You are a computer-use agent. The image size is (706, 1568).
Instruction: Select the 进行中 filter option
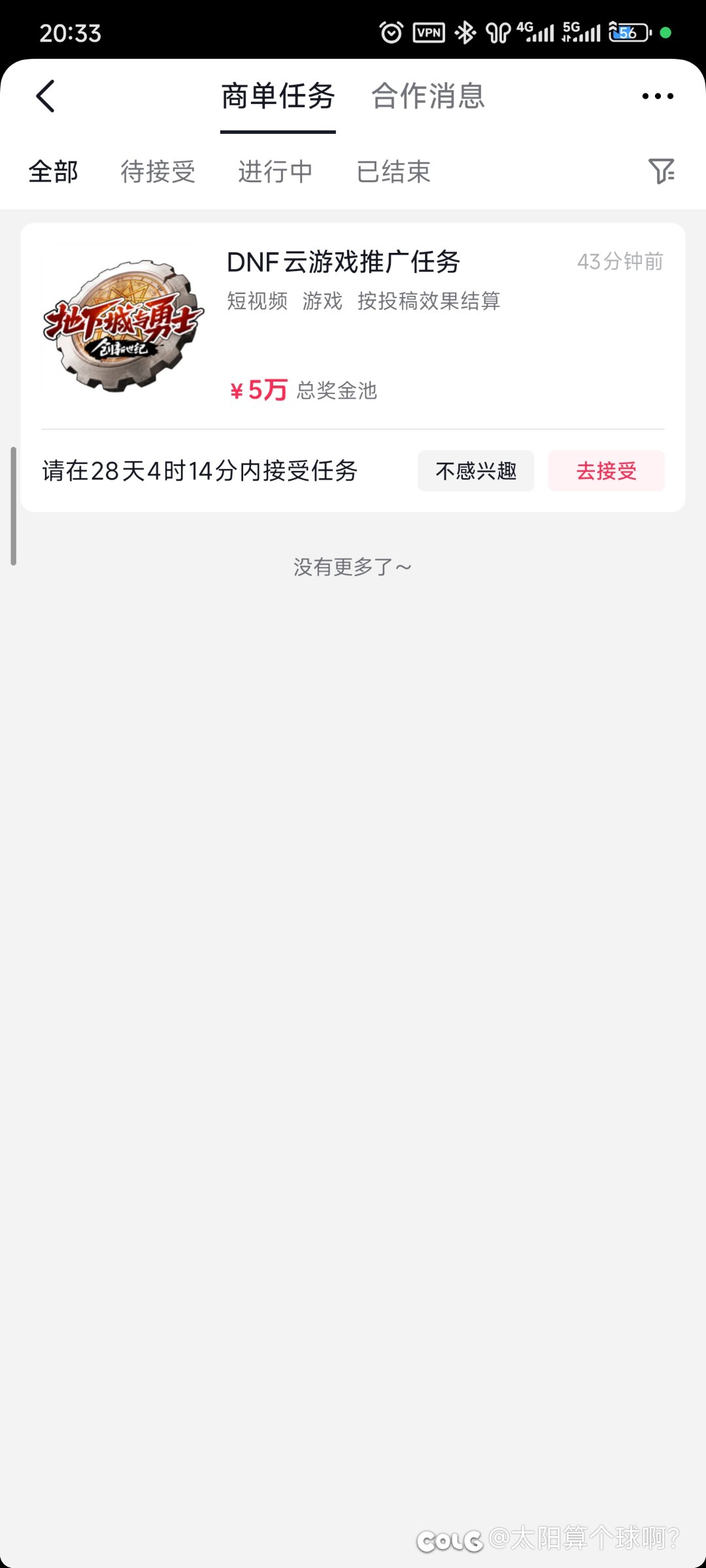(x=276, y=171)
